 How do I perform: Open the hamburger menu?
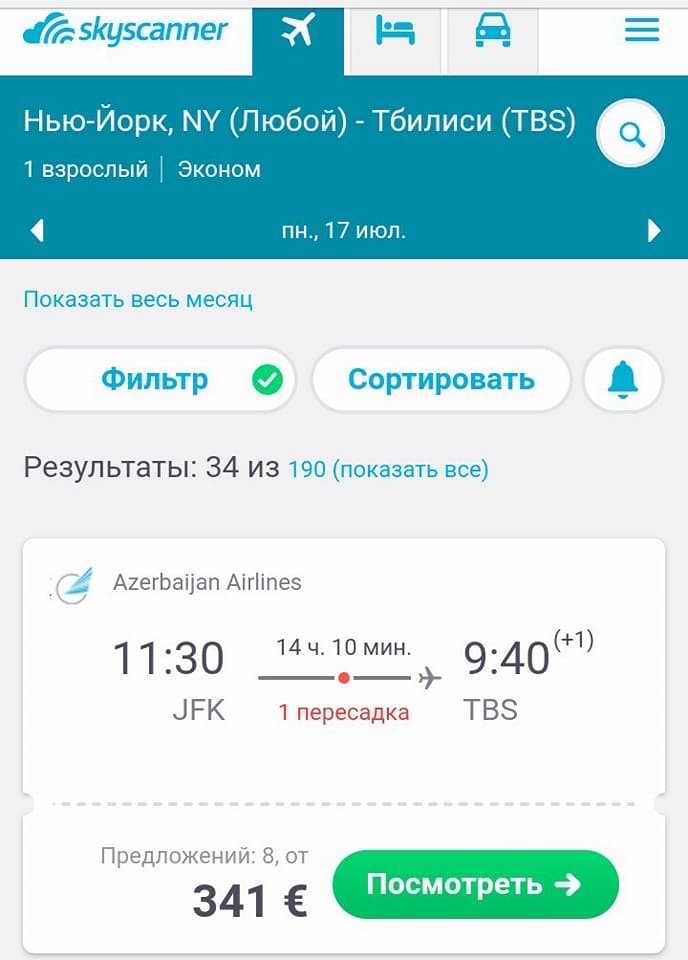[x=642, y=31]
